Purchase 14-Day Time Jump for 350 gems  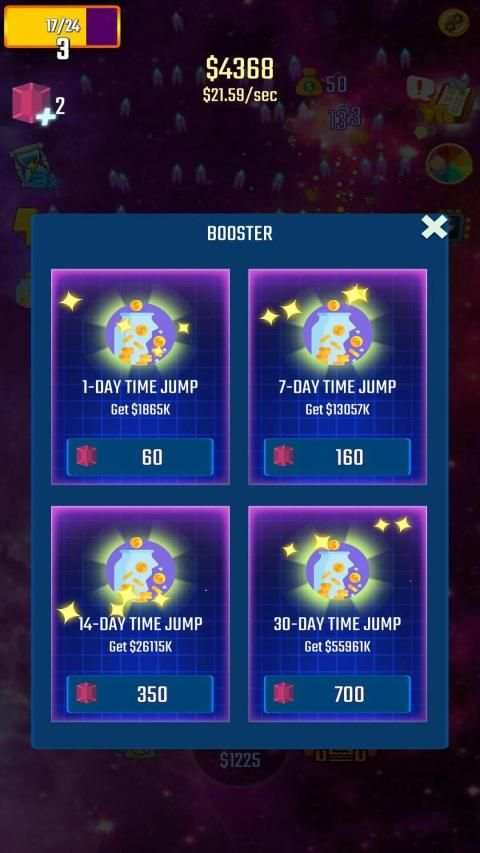[140, 694]
